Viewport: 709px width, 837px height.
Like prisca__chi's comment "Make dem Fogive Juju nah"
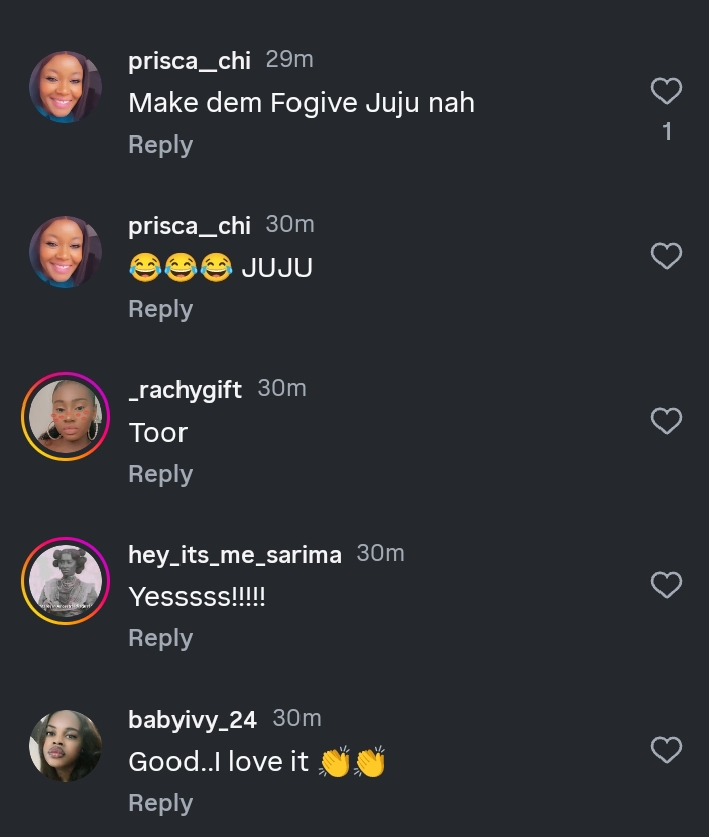pyautogui.click(x=666, y=92)
